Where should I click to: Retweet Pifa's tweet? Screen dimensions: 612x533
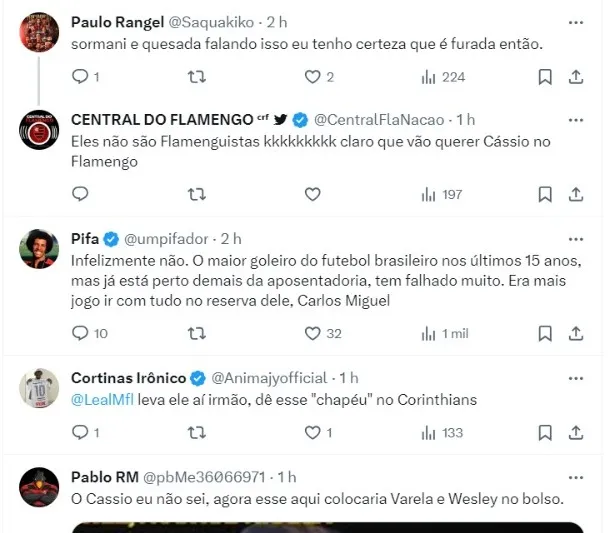[197, 333]
